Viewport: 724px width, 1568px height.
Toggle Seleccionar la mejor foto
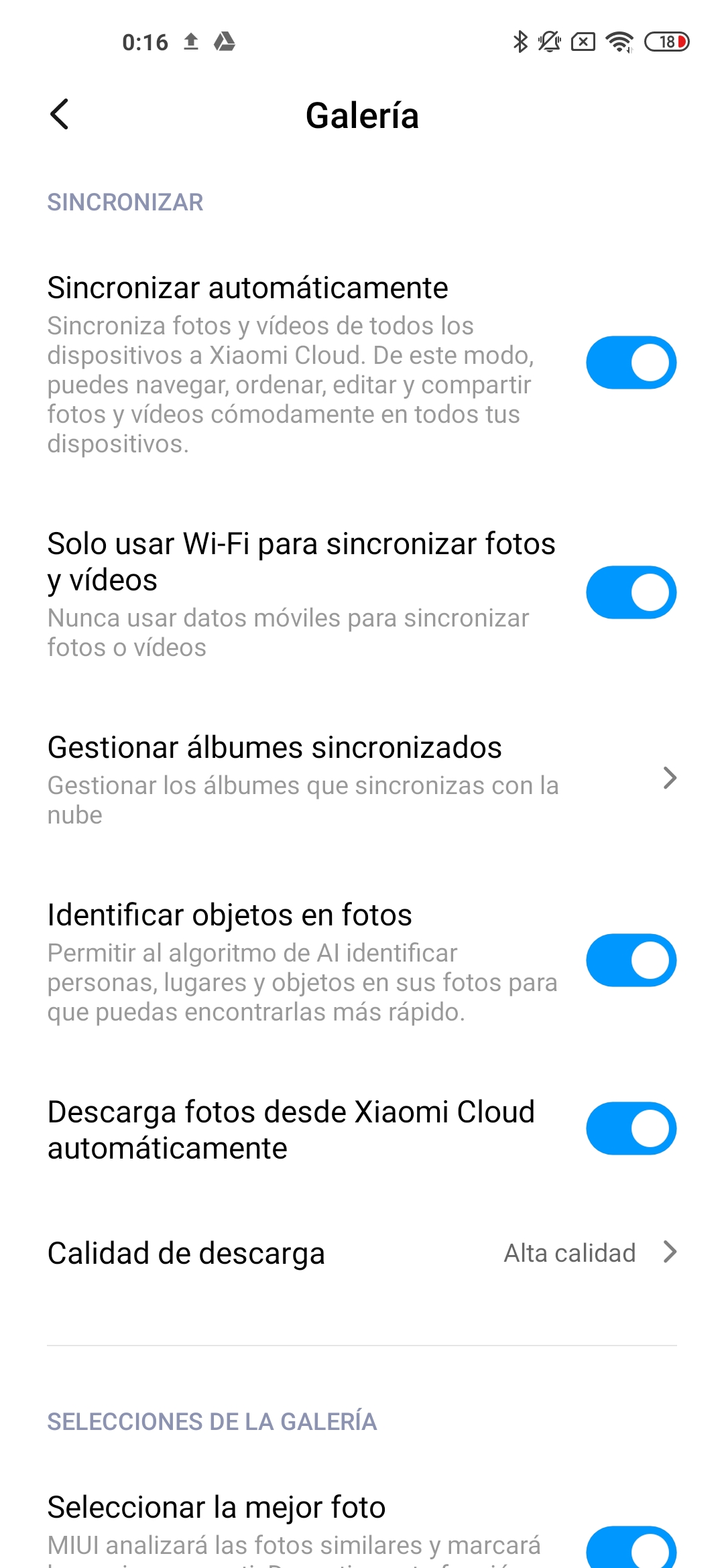[631, 1549]
